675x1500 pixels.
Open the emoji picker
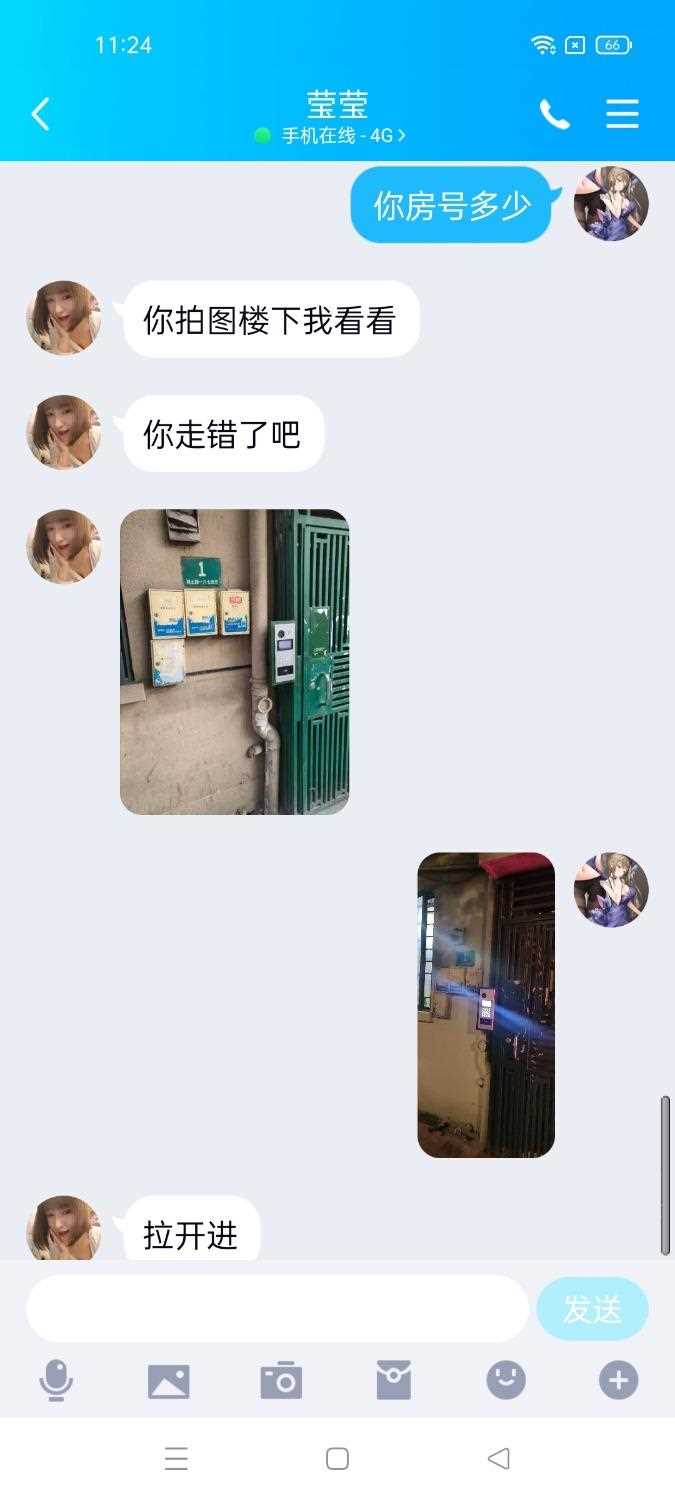click(x=506, y=1380)
